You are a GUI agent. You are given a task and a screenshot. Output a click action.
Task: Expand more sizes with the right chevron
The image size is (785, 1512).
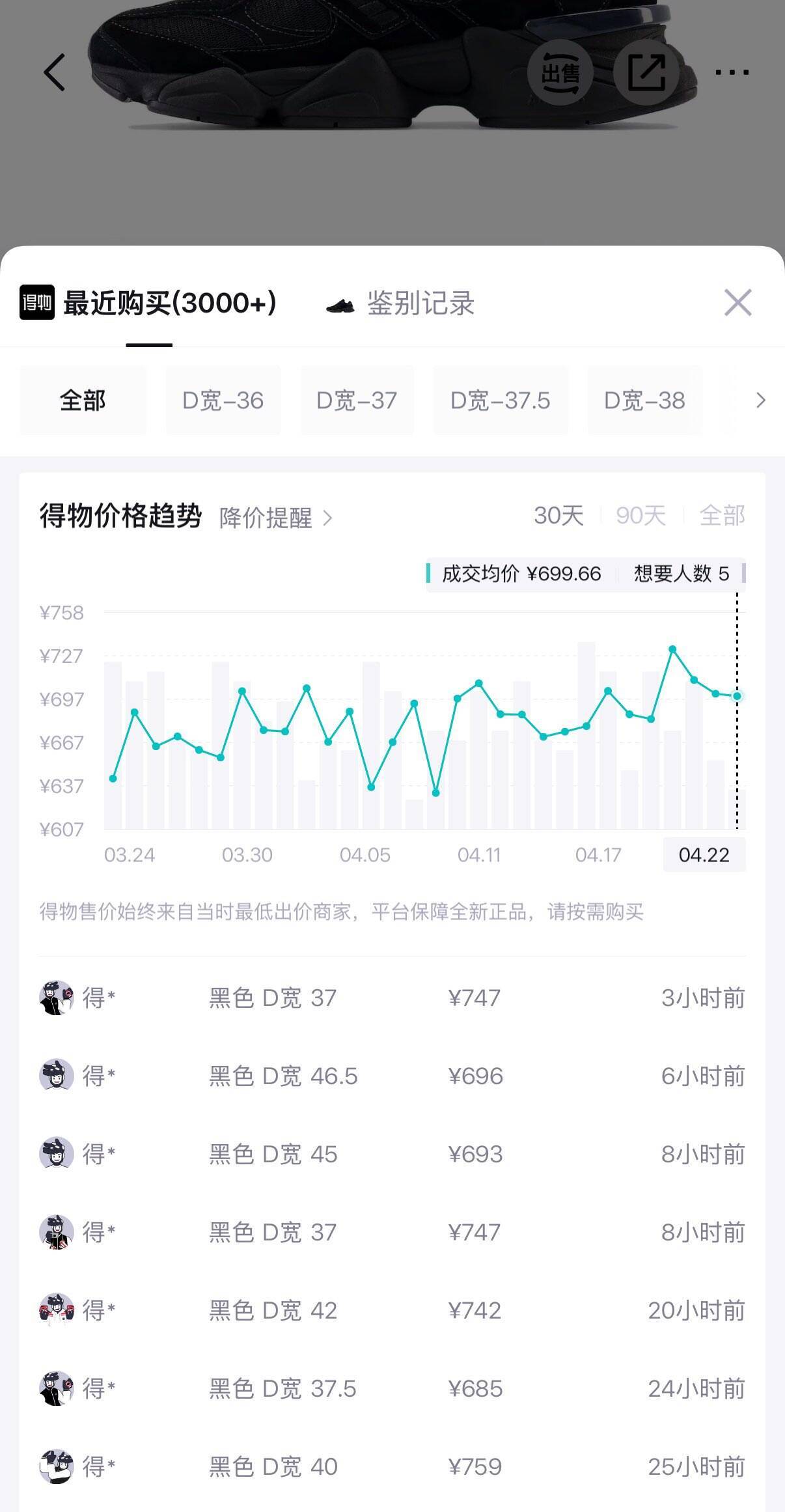[760, 401]
